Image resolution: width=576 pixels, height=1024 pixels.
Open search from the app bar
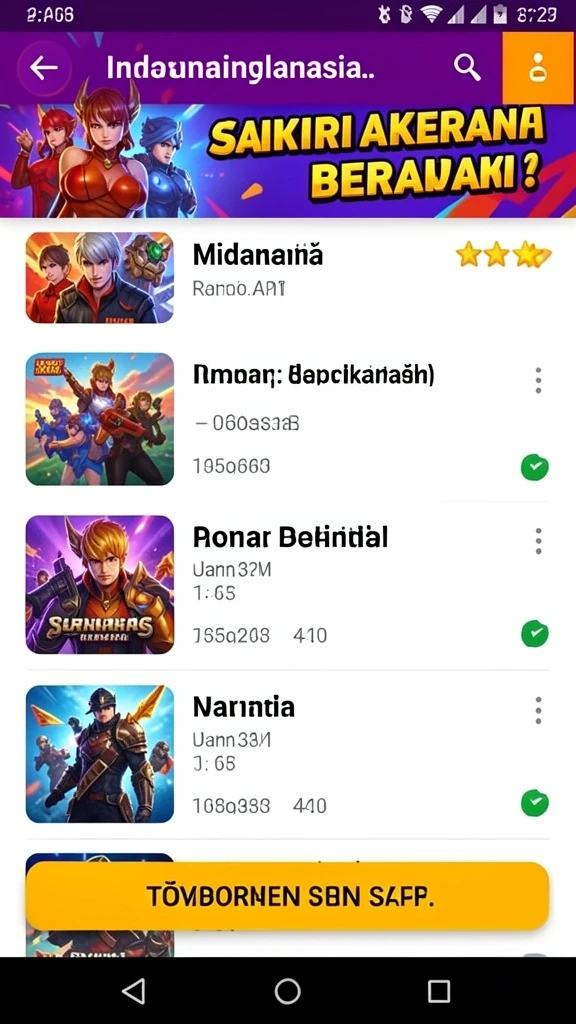click(x=468, y=67)
